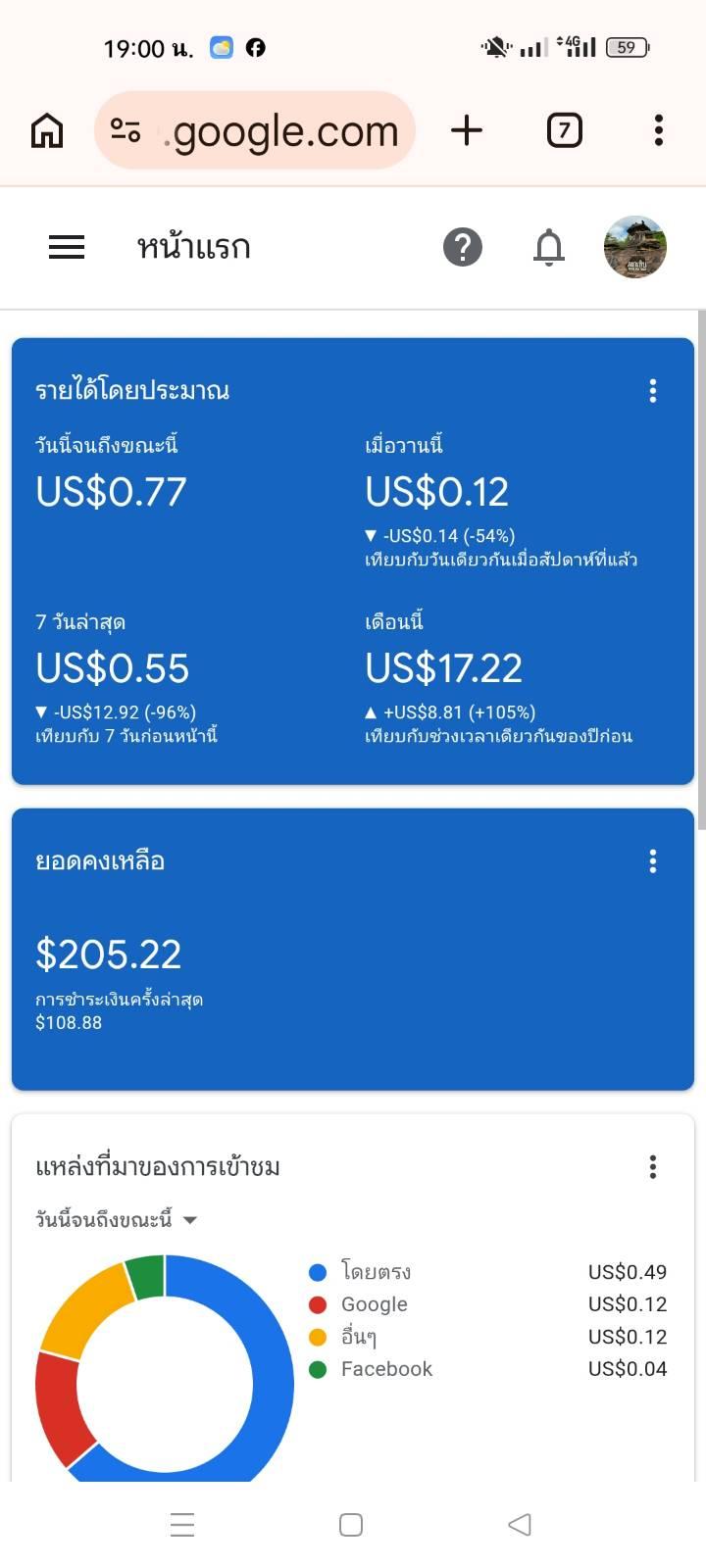706x1568 pixels.
Task: Open the hamburger navigation menu
Action: (x=67, y=247)
